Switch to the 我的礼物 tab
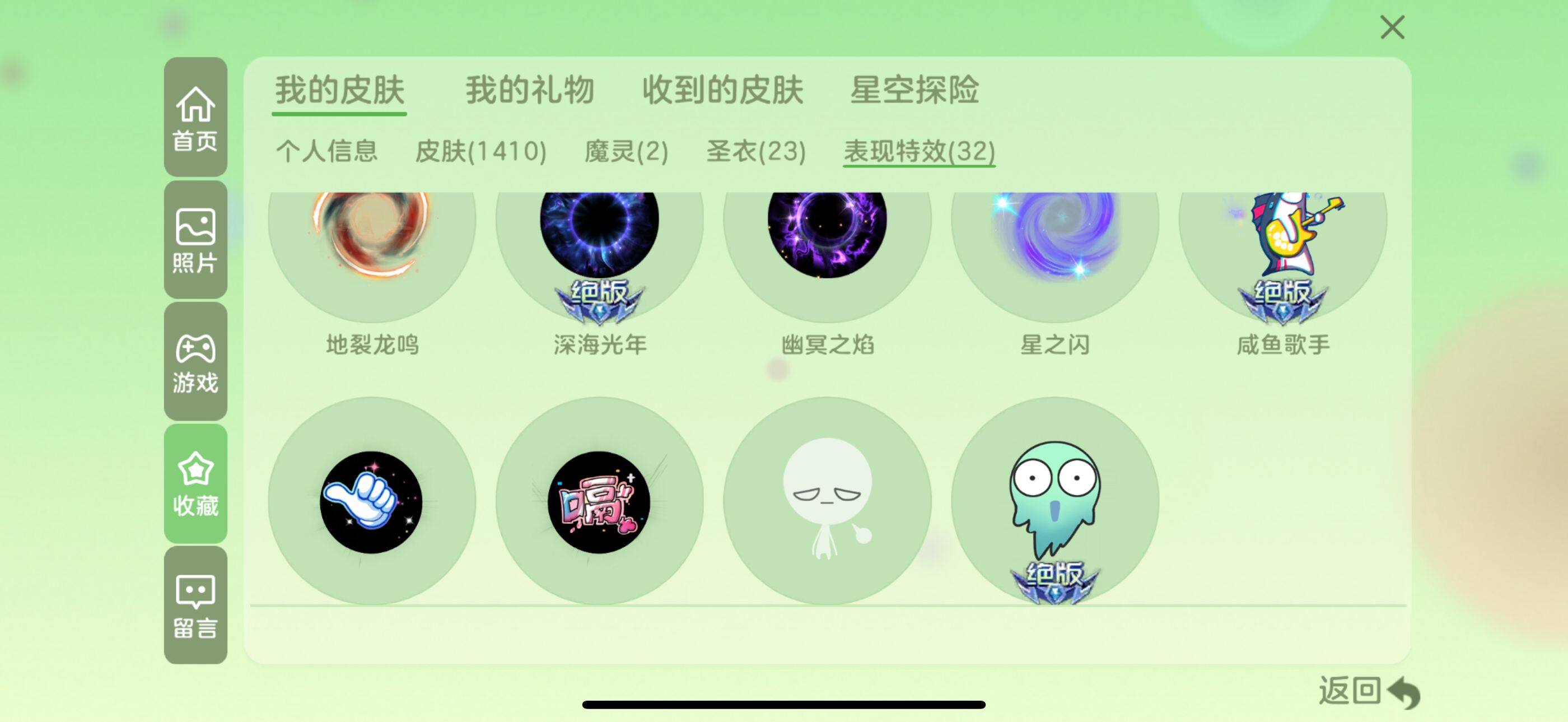Screen dimensions: 1568x722 (x=530, y=90)
